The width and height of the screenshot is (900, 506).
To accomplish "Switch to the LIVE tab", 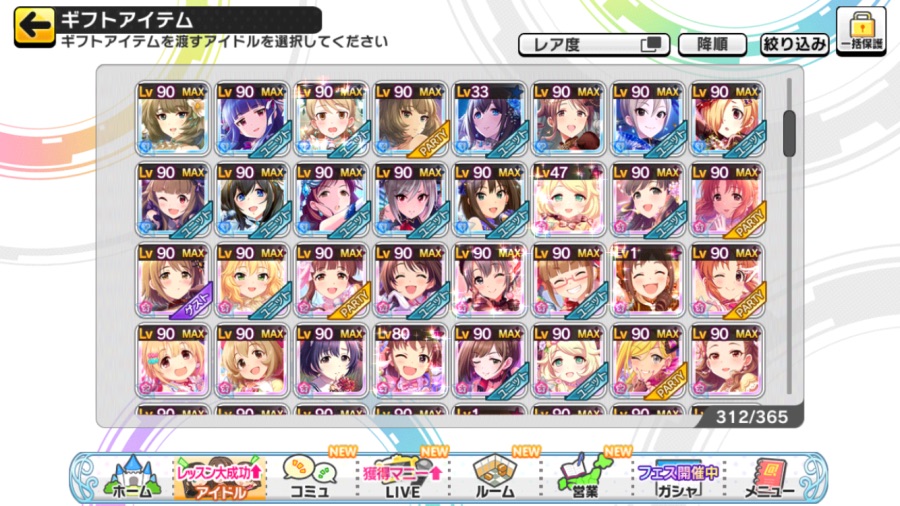I will pyautogui.click(x=402, y=478).
